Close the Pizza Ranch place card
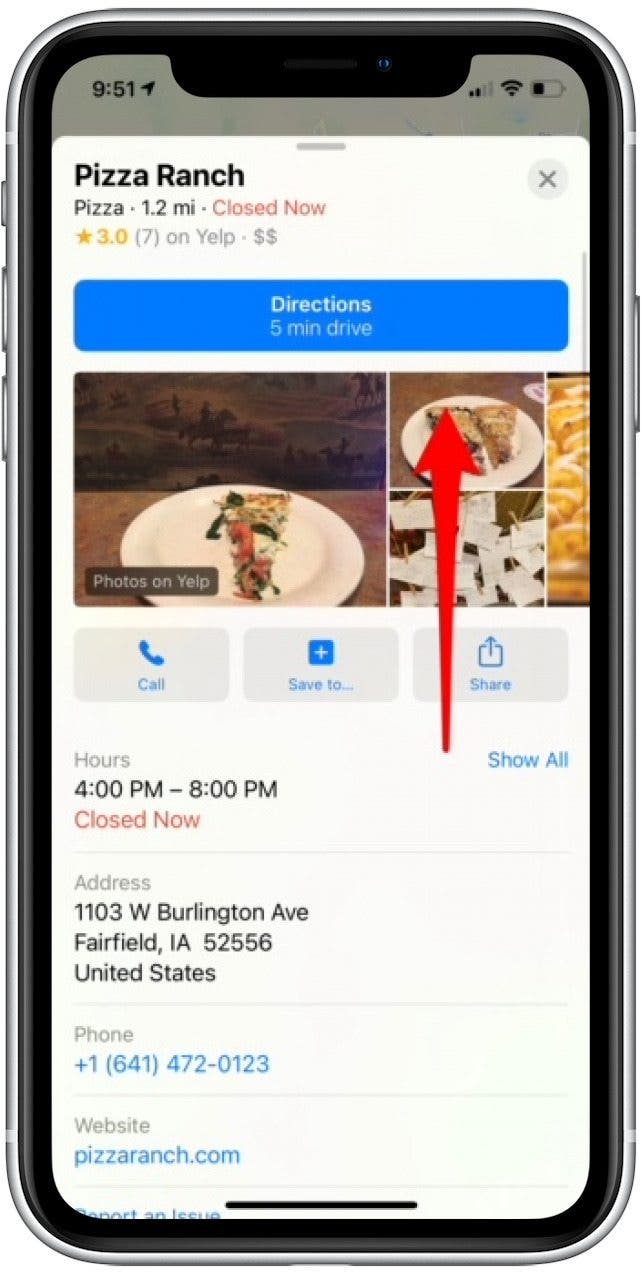Viewport: 642px width, 1274px height. [x=547, y=180]
